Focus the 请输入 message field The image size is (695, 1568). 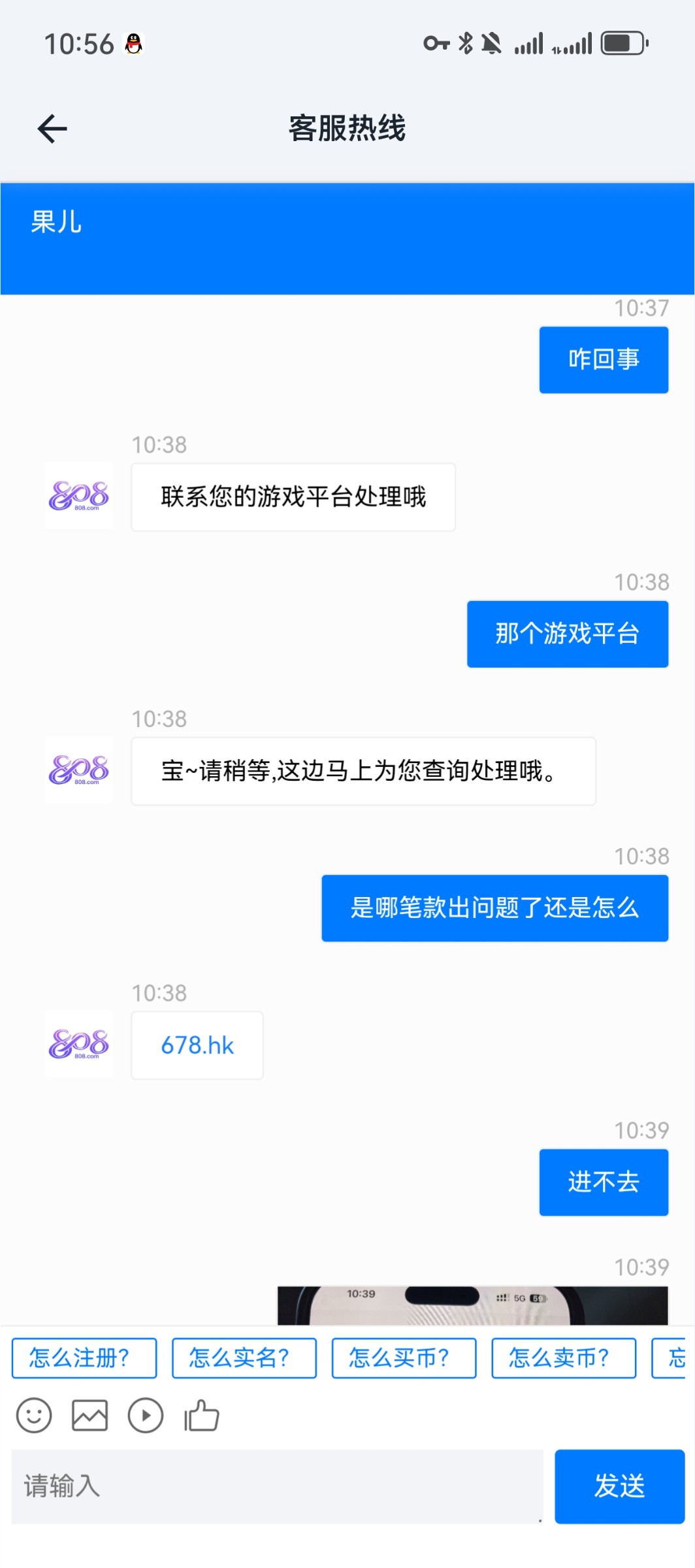pyautogui.click(x=277, y=1486)
